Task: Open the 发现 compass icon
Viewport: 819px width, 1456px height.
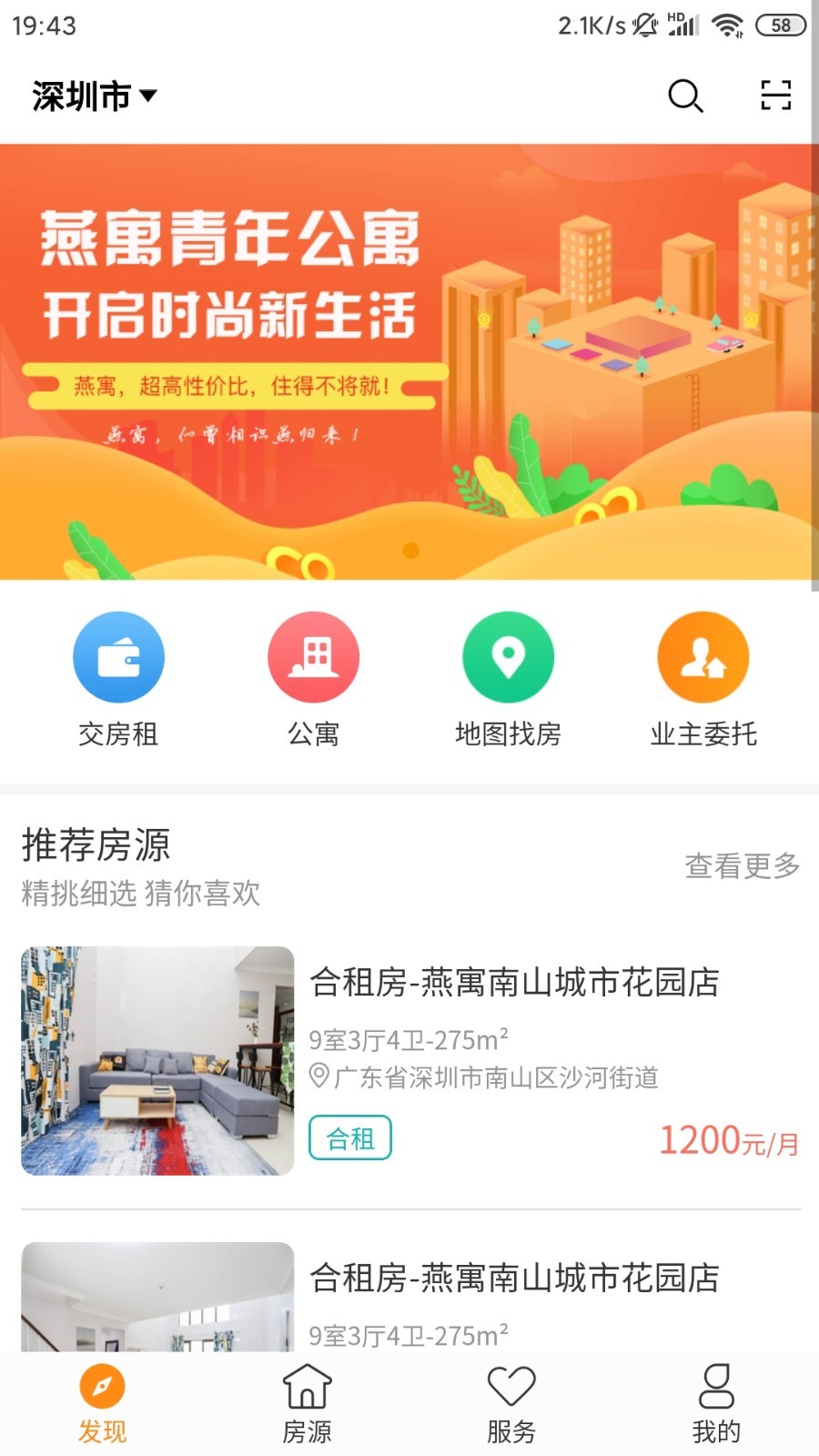Action: pyautogui.click(x=103, y=1386)
